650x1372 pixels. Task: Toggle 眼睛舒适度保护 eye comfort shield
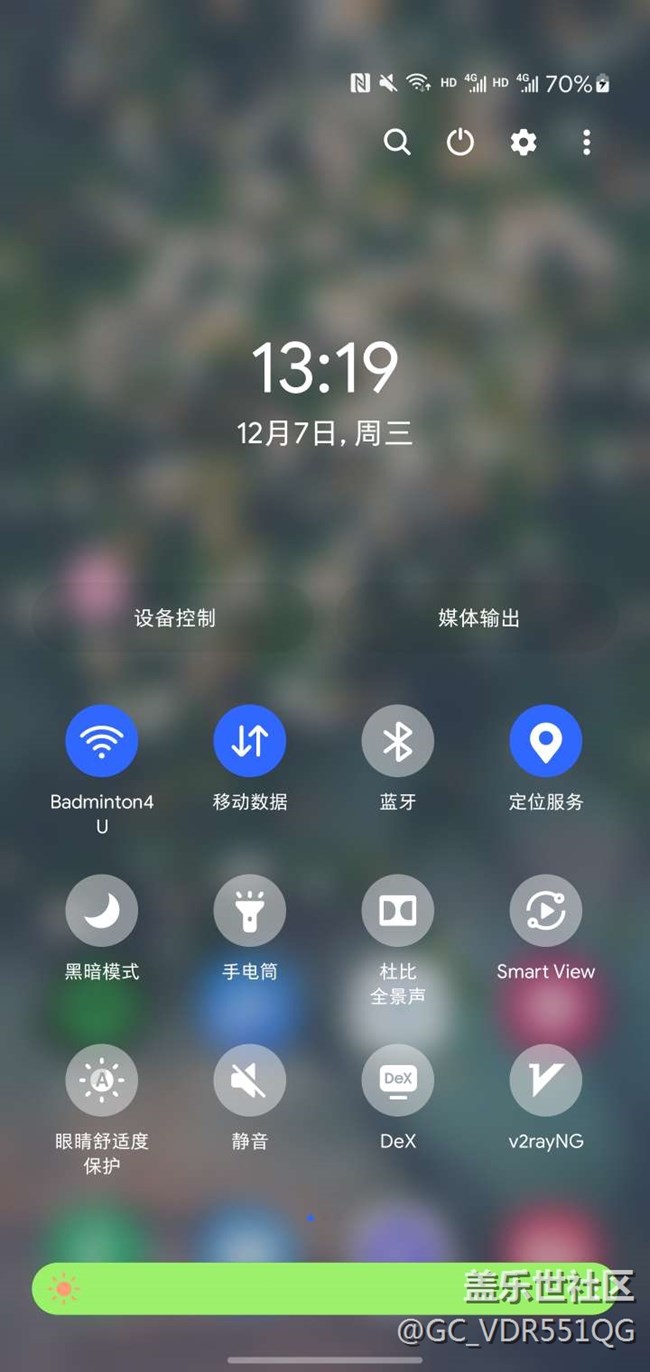(102, 1081)
